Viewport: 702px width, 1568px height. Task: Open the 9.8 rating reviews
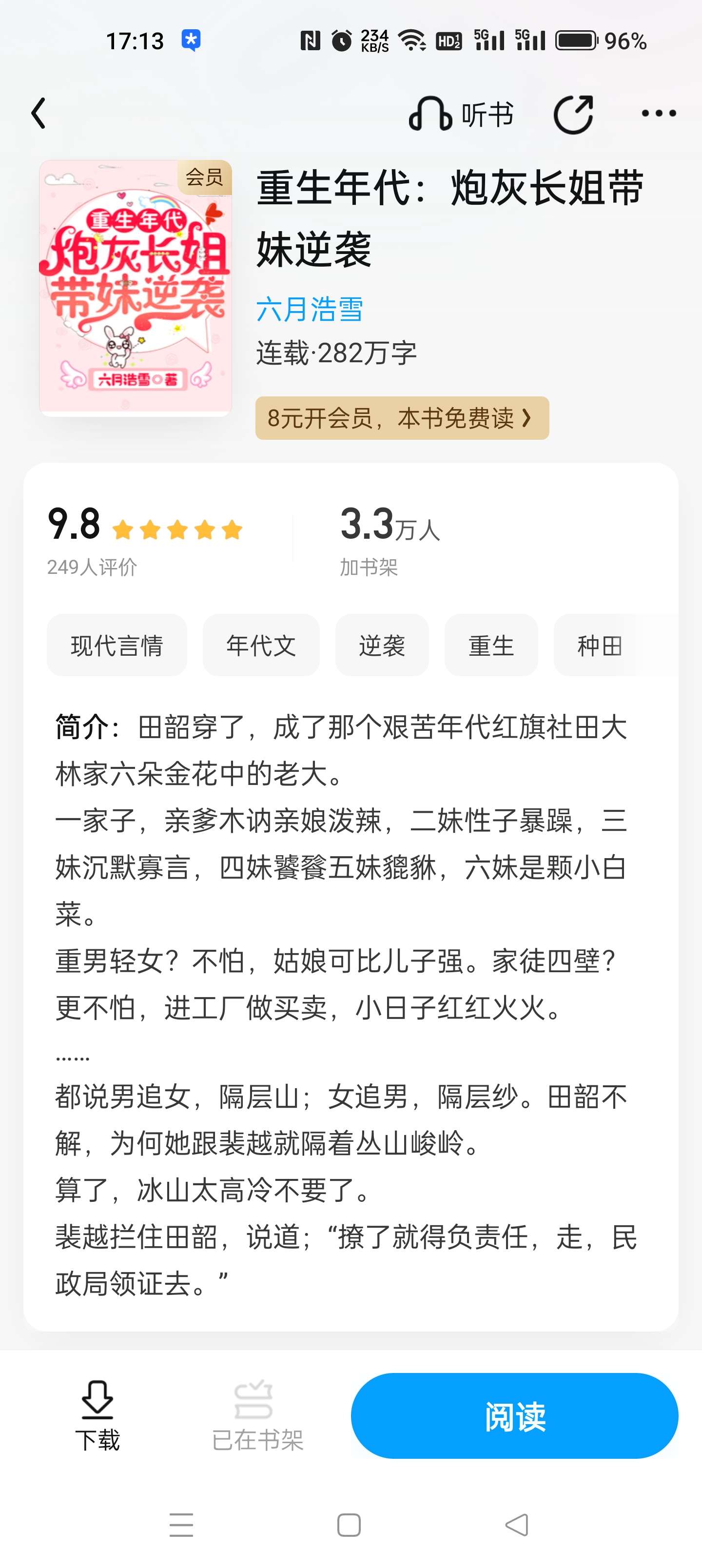click(145, 540)
